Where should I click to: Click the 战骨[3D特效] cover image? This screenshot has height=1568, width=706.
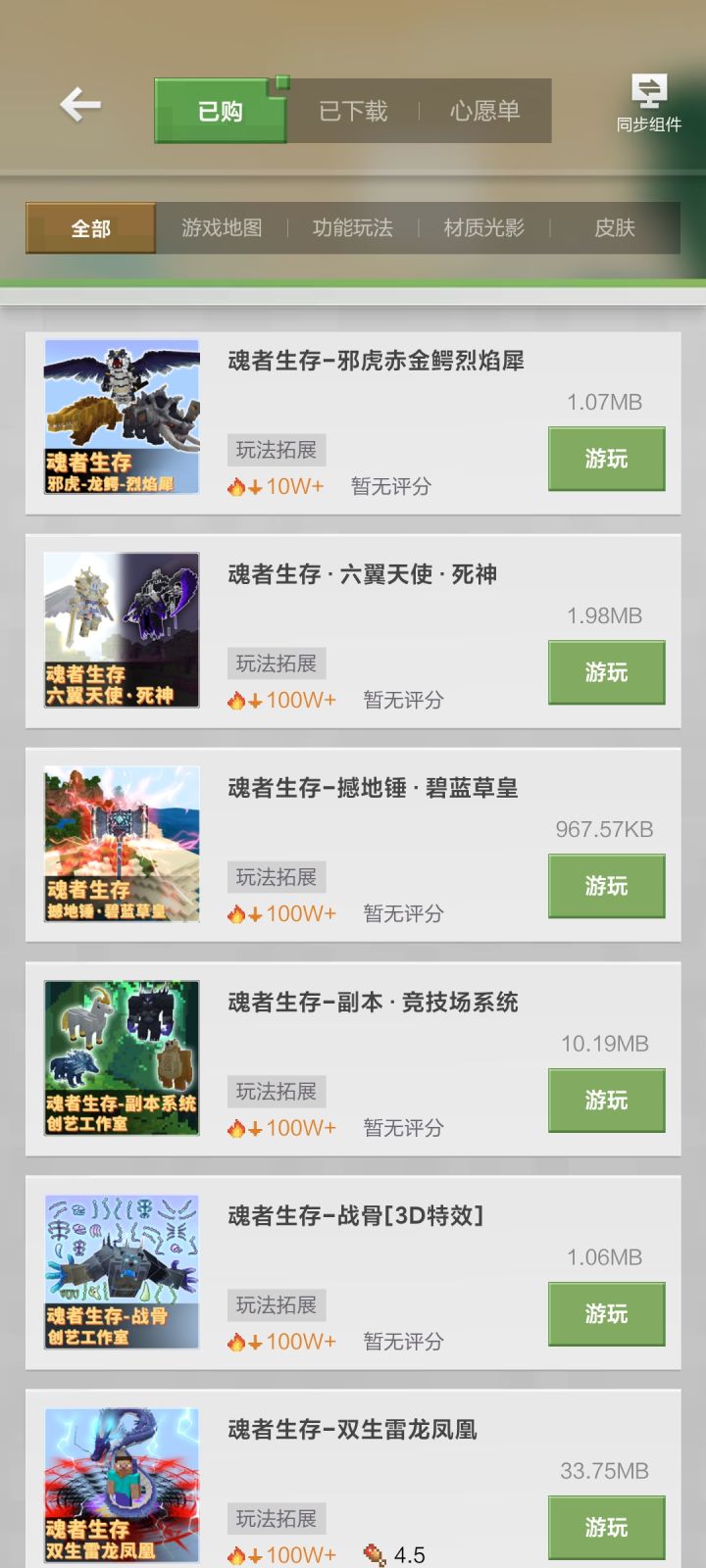point(121,1271)
